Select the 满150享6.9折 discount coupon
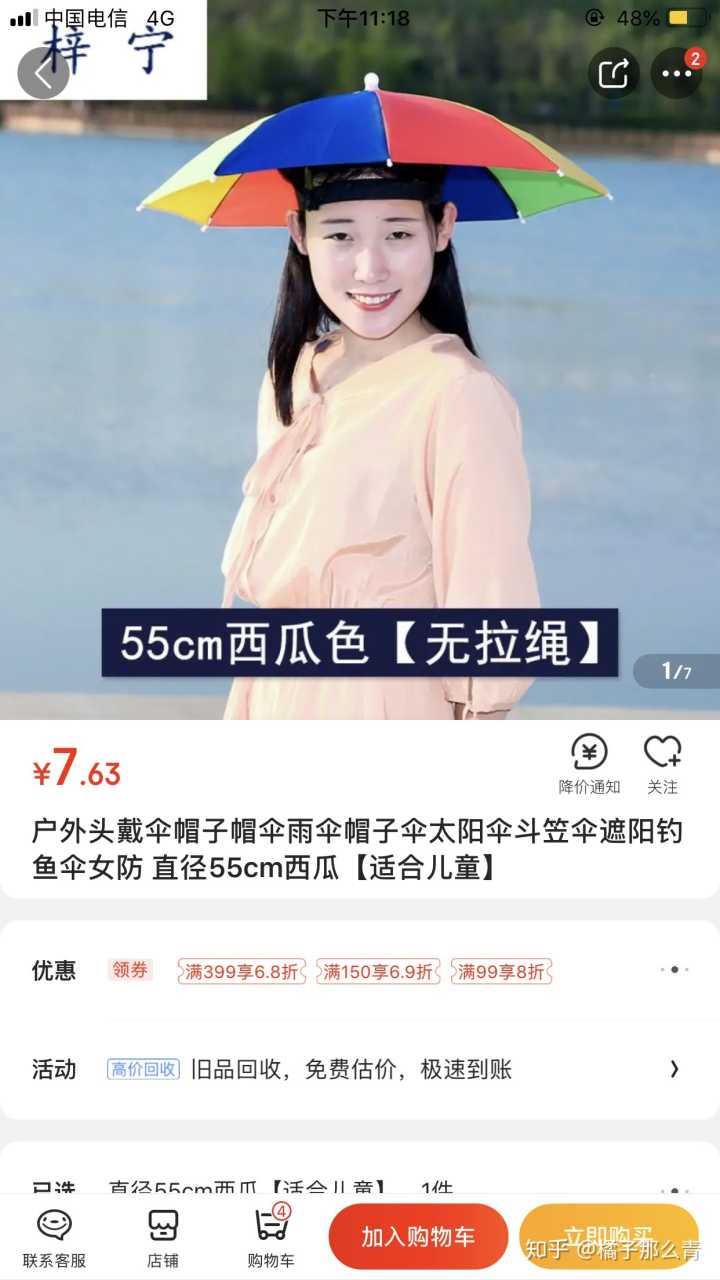Image resolution: width=720 pixels, height=1280 pixels. (378, 971)
